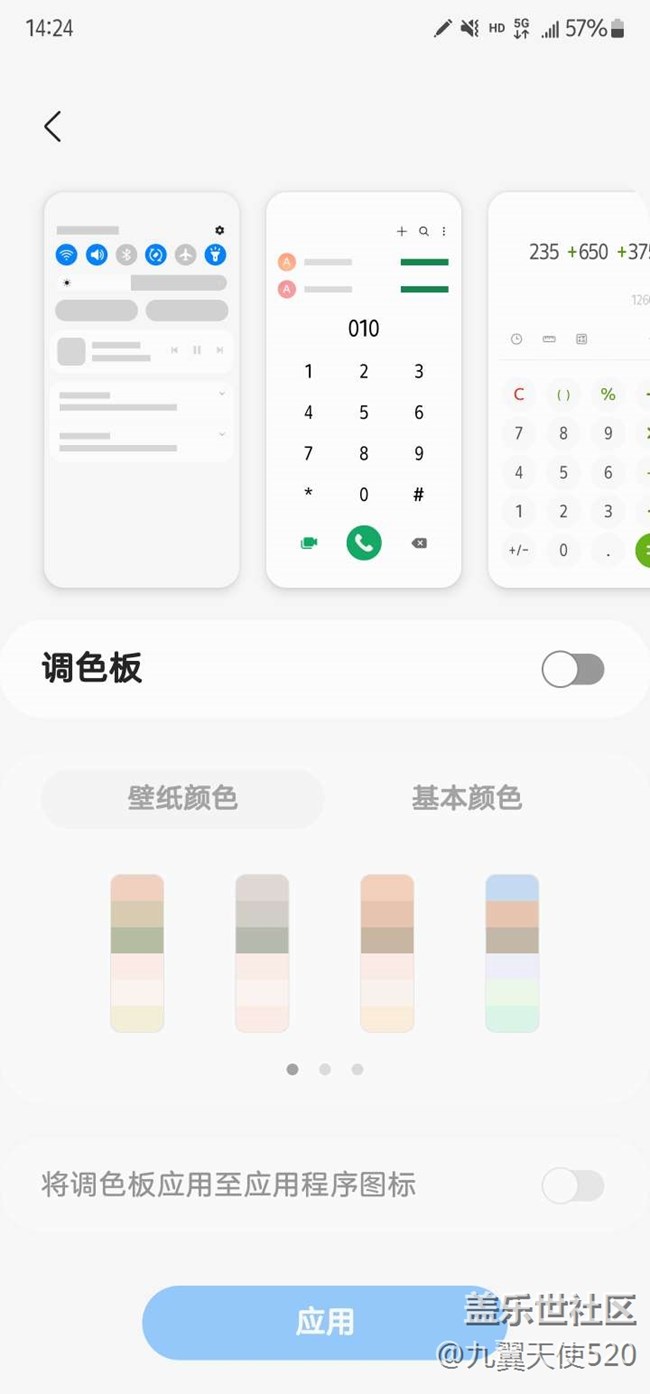Jump to the second palette page dot
The image size is (650, 1394).
click(325, 1069)
